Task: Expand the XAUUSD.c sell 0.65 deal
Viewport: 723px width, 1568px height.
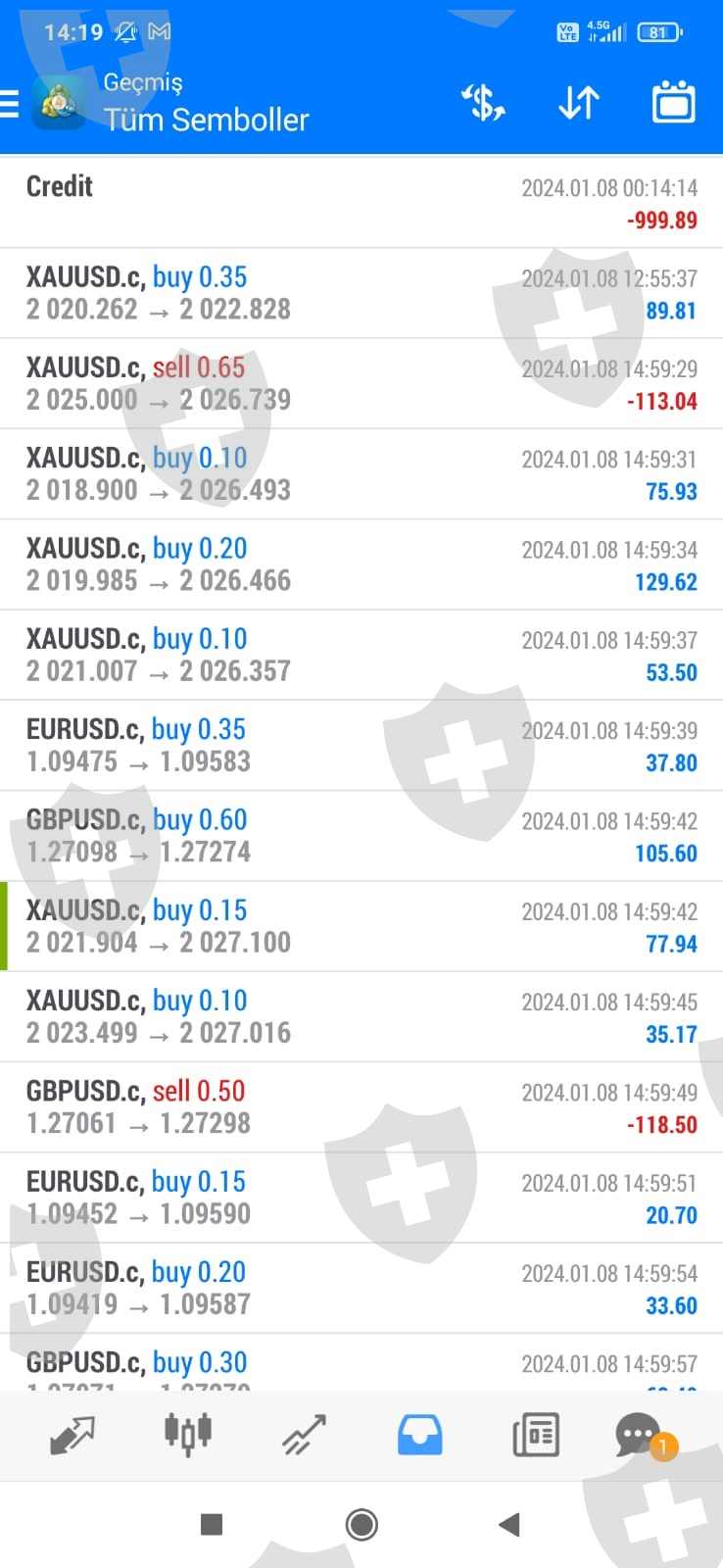Action: (x=361, y=383)
